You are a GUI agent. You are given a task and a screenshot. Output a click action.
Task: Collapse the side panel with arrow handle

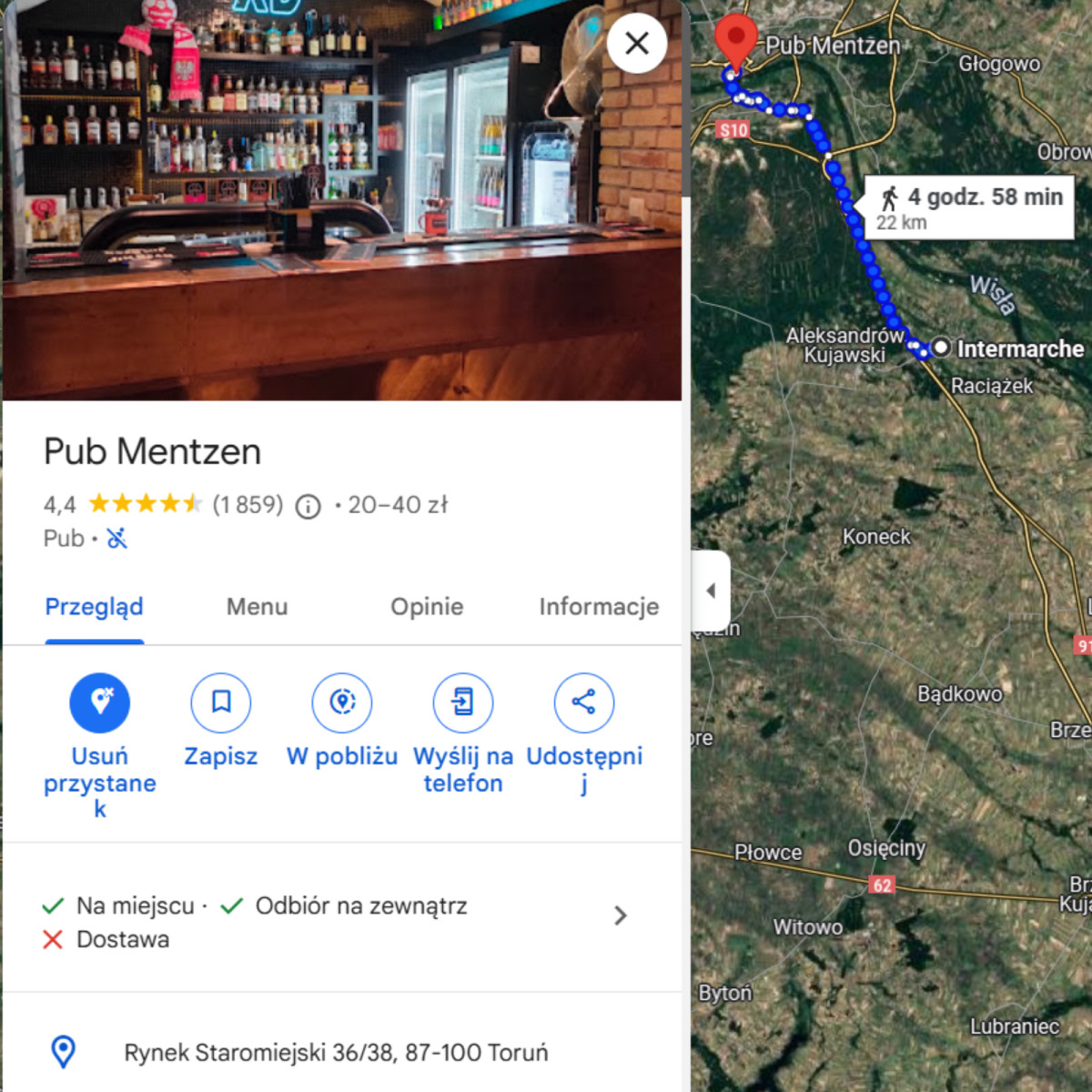click(x=711, y=591)
